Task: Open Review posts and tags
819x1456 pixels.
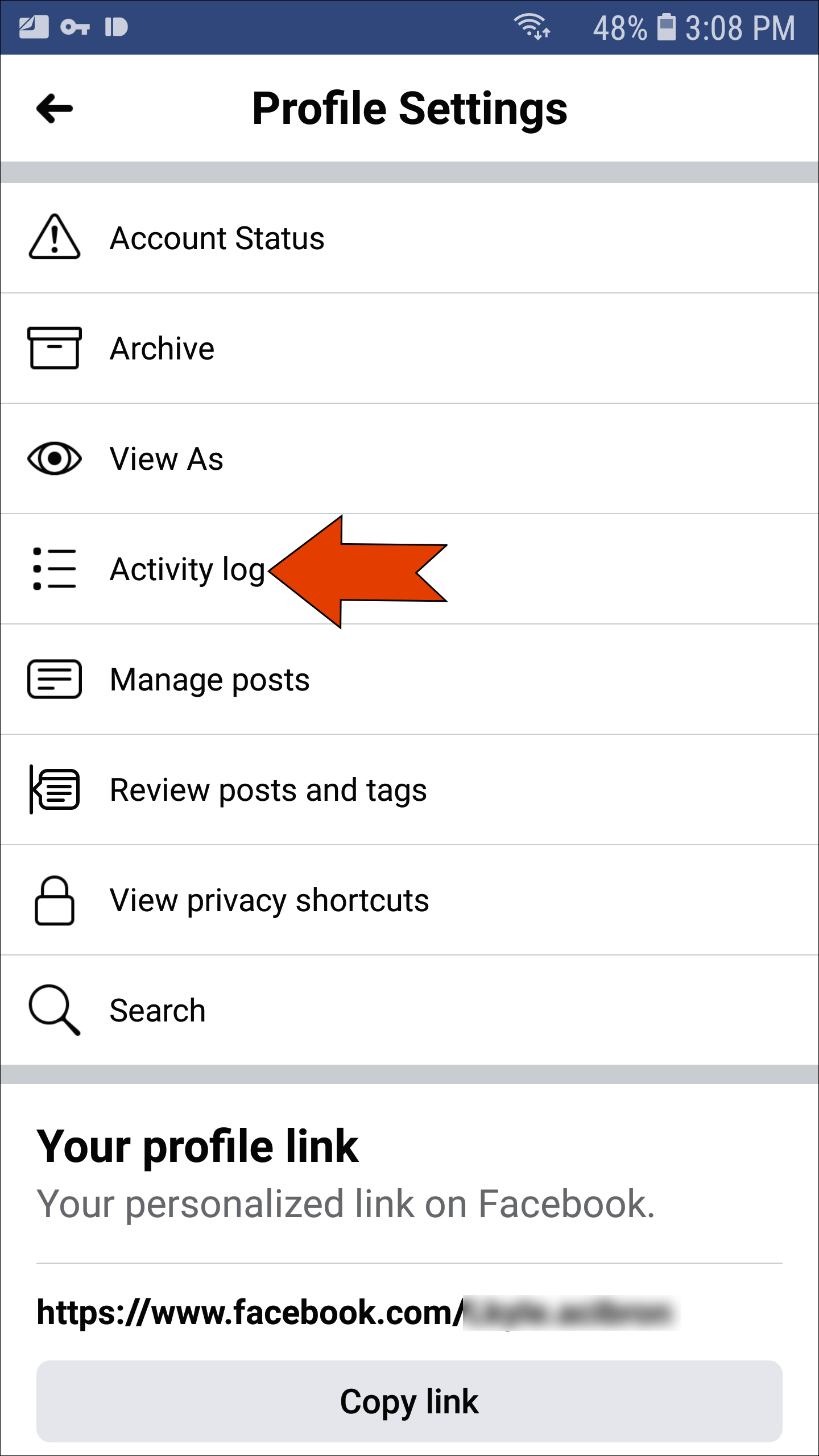Action: [x=267, y=789]
